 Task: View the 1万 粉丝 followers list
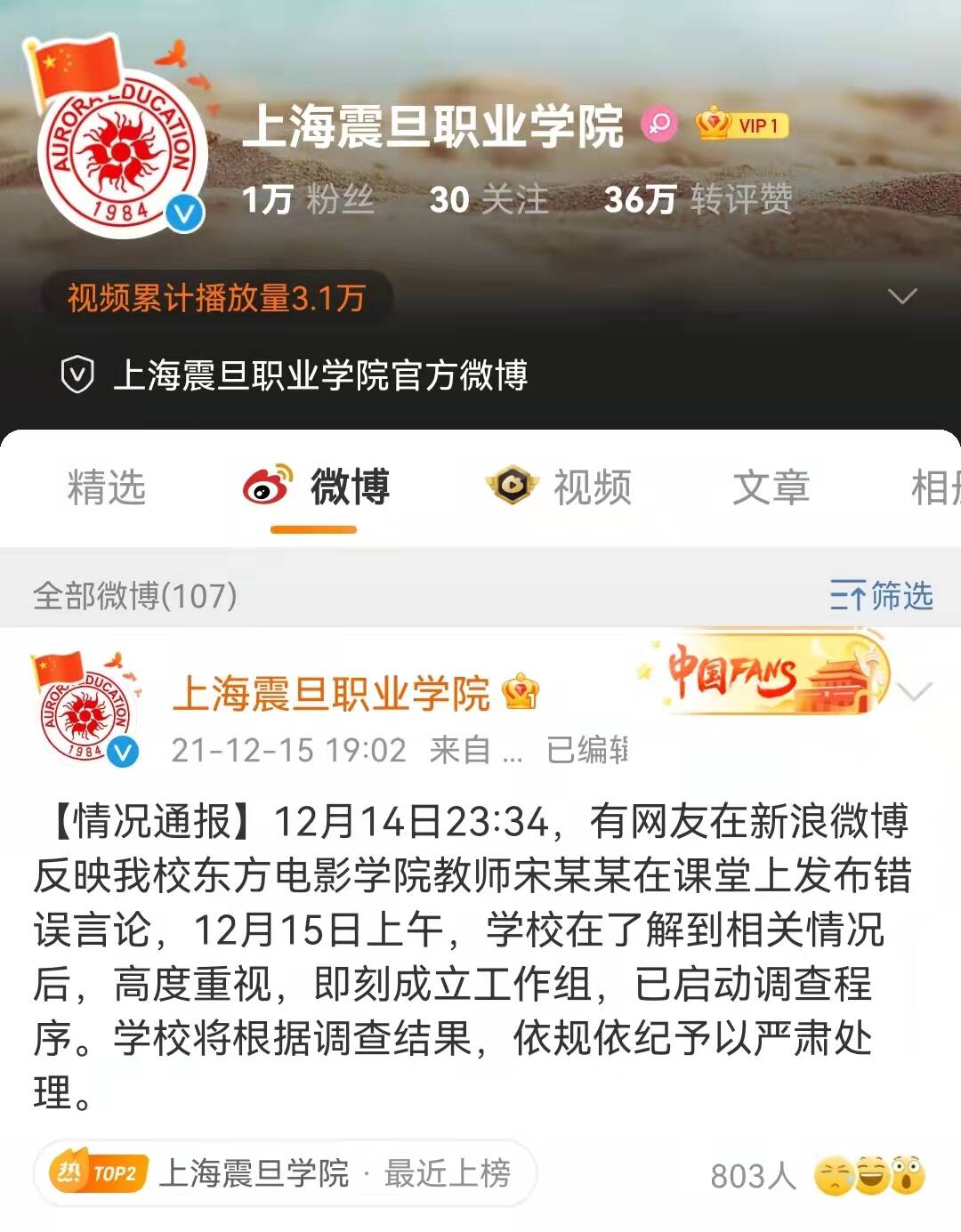pos(308,199)
